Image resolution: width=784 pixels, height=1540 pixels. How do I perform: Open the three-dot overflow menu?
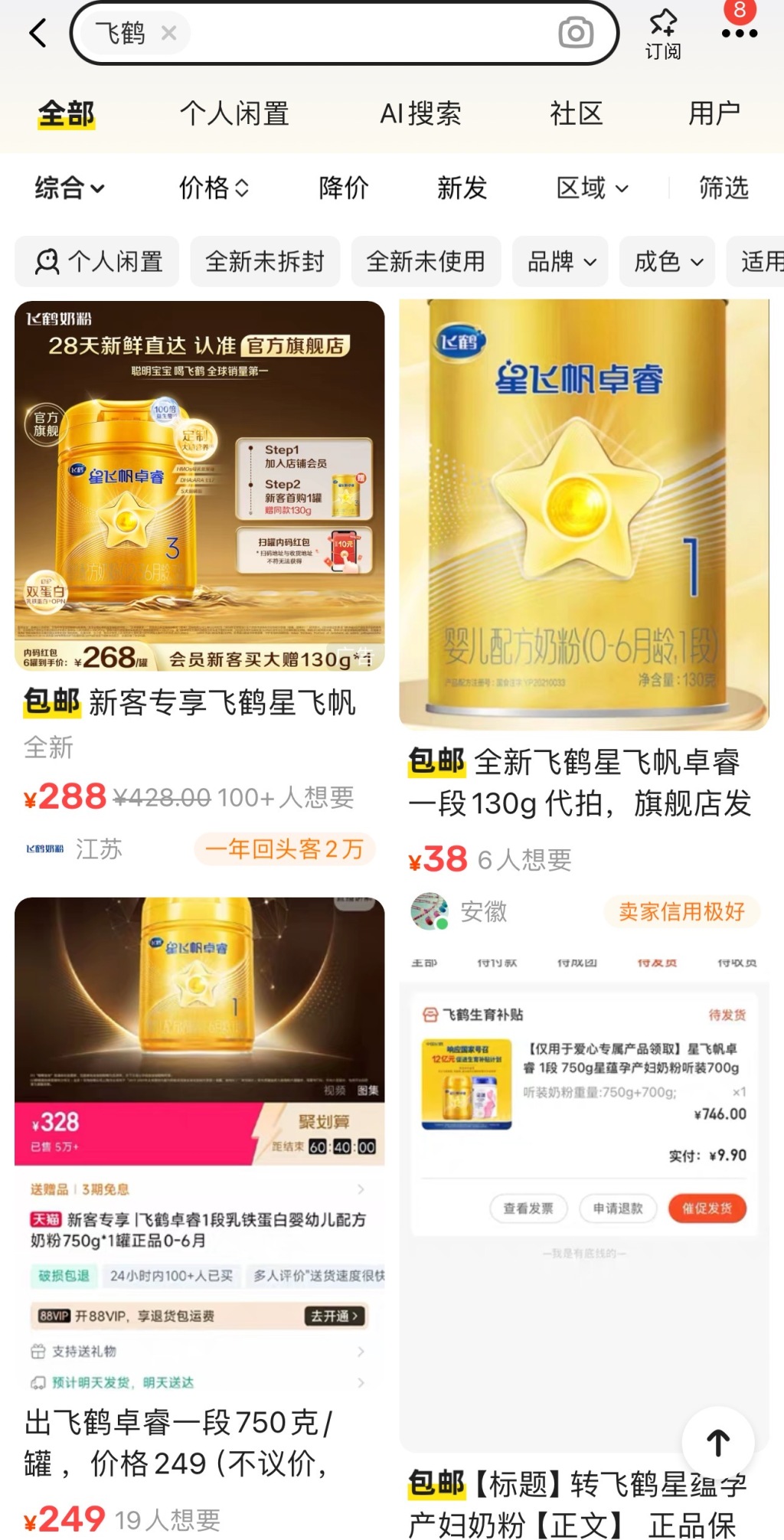click(739, 33)
